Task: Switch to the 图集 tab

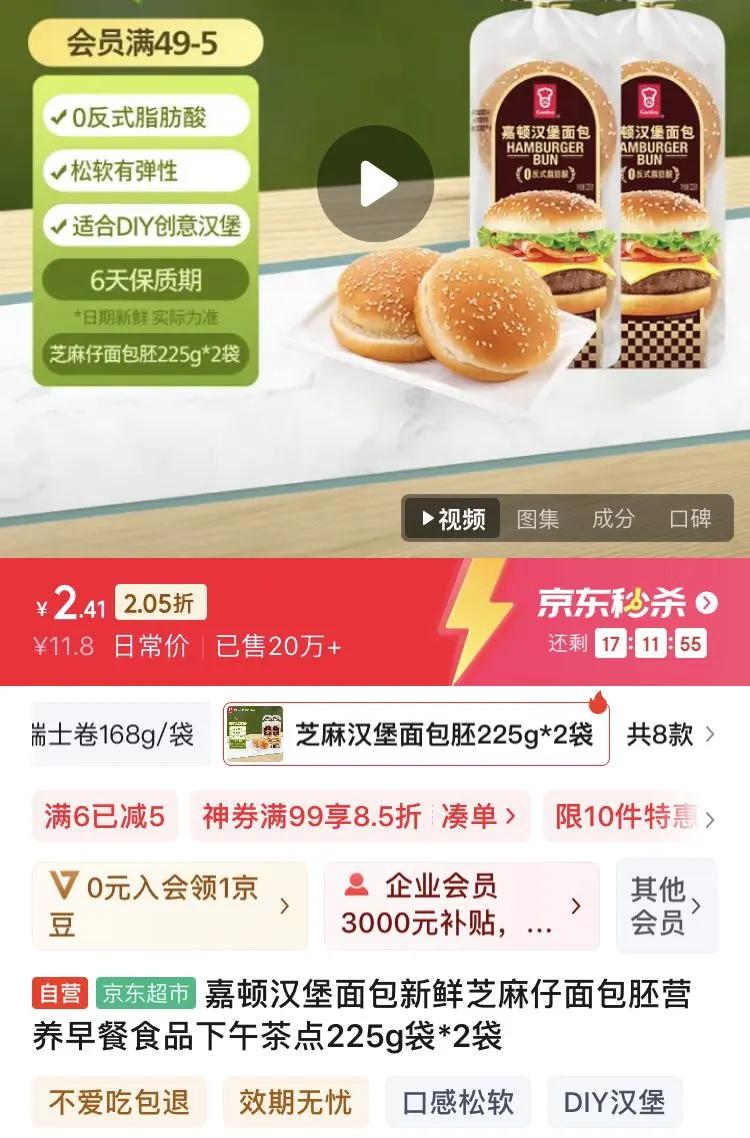Action: (538, 519)
